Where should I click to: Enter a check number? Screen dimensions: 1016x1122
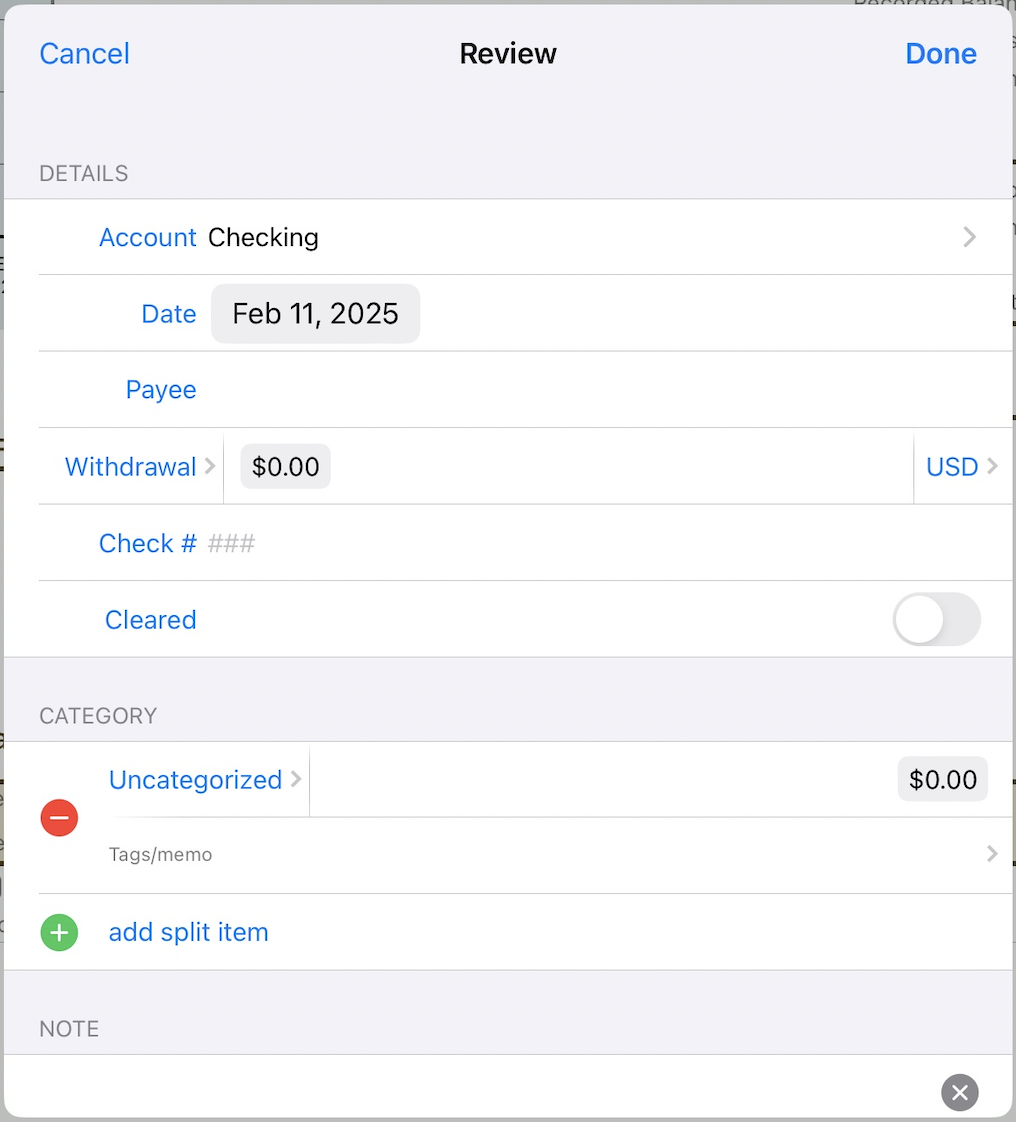pyautogui.click(x=600, y=544)
